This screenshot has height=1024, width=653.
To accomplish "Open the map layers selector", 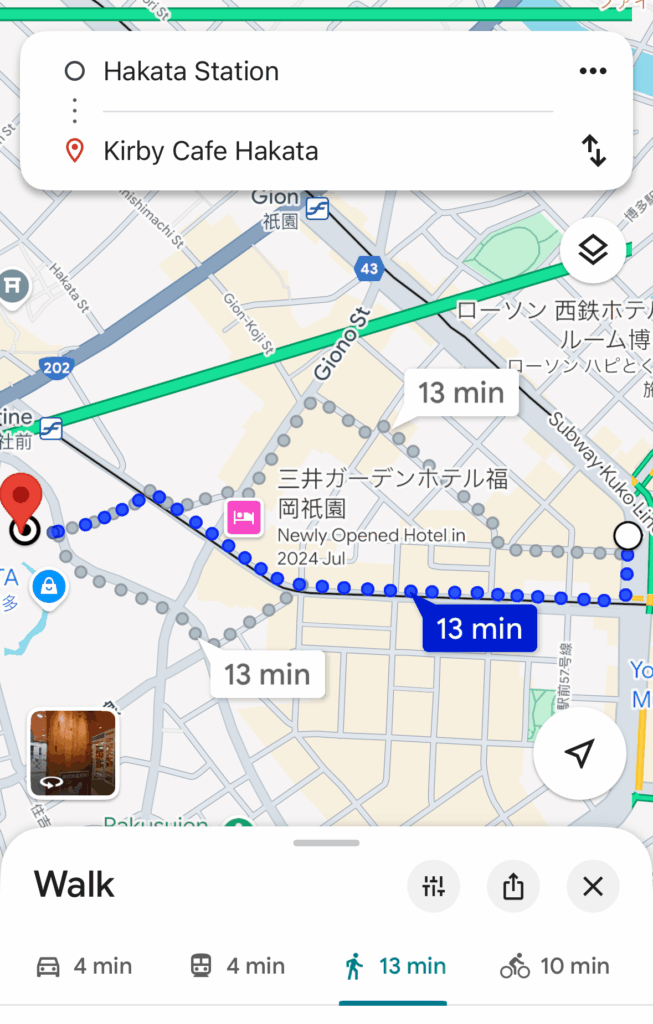I will (593, 250).
